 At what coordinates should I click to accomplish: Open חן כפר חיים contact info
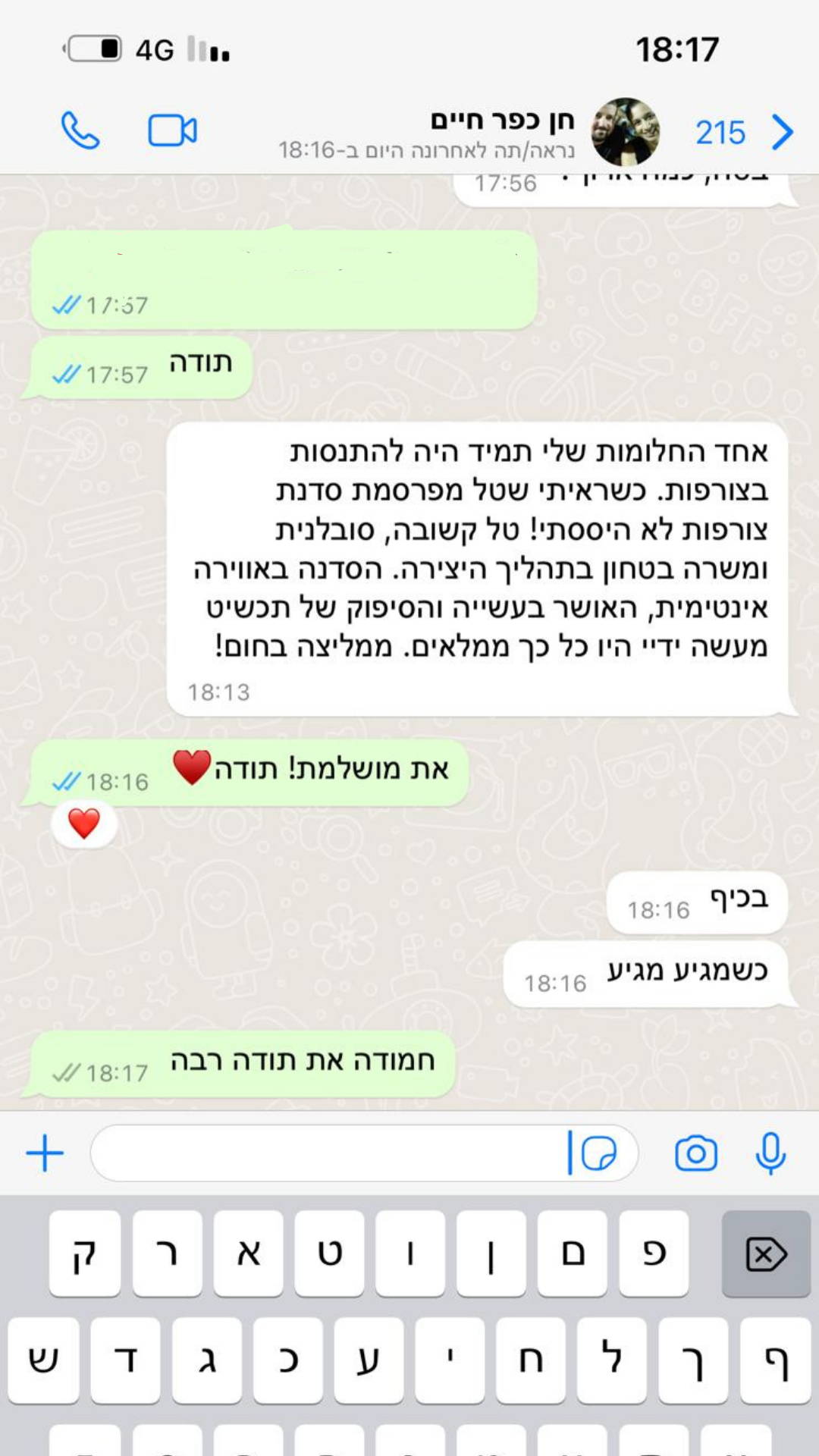point(502,131)
